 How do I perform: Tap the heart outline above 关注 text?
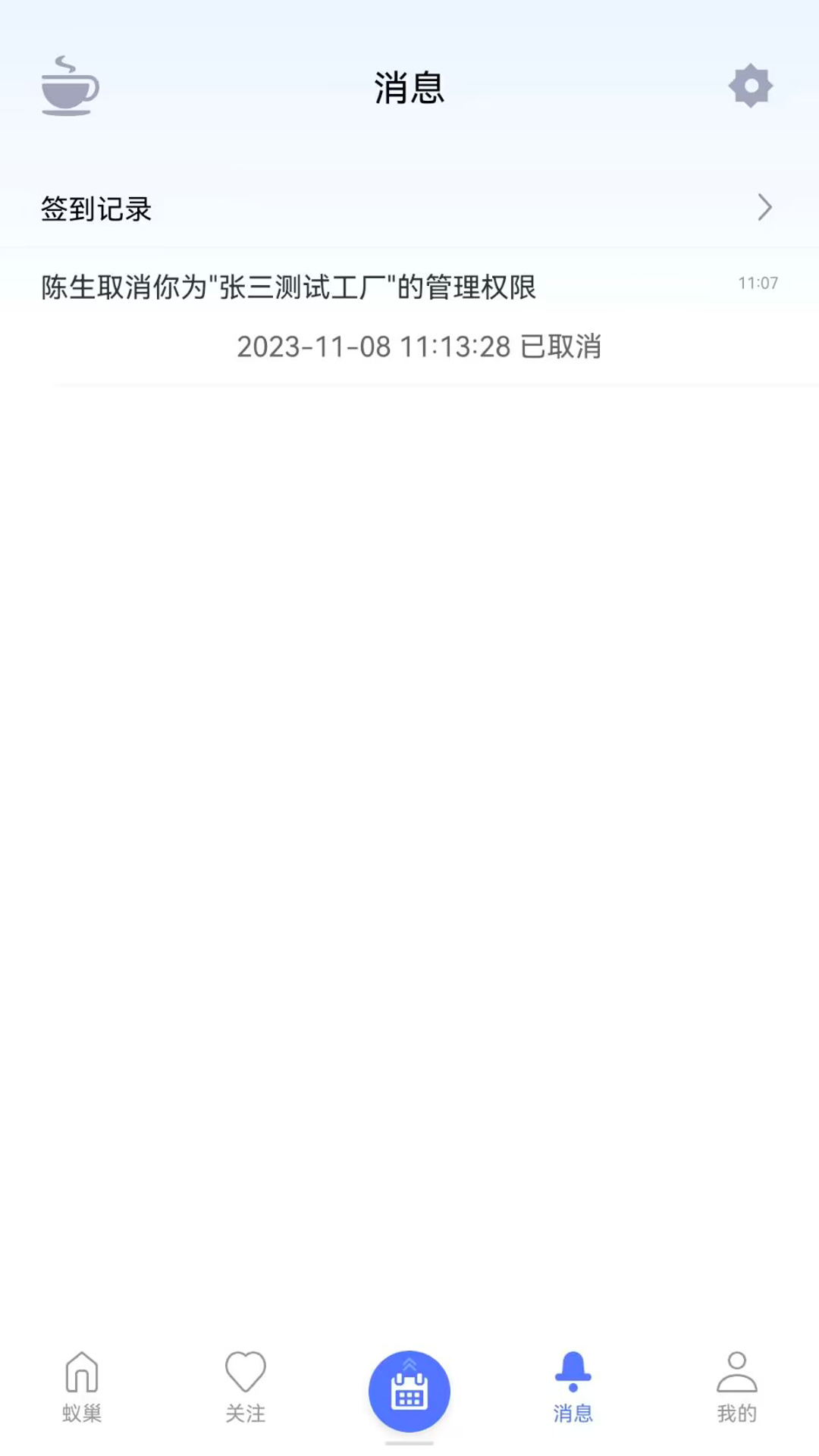click(245, 1373)
